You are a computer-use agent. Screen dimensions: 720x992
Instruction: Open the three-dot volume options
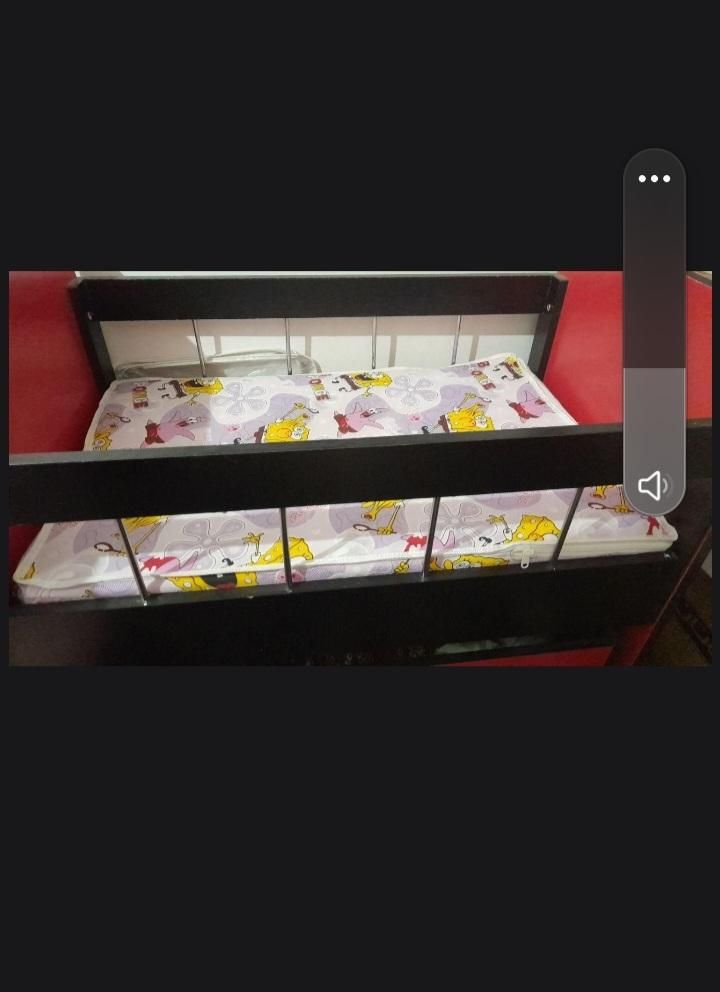tap(654, 179)
